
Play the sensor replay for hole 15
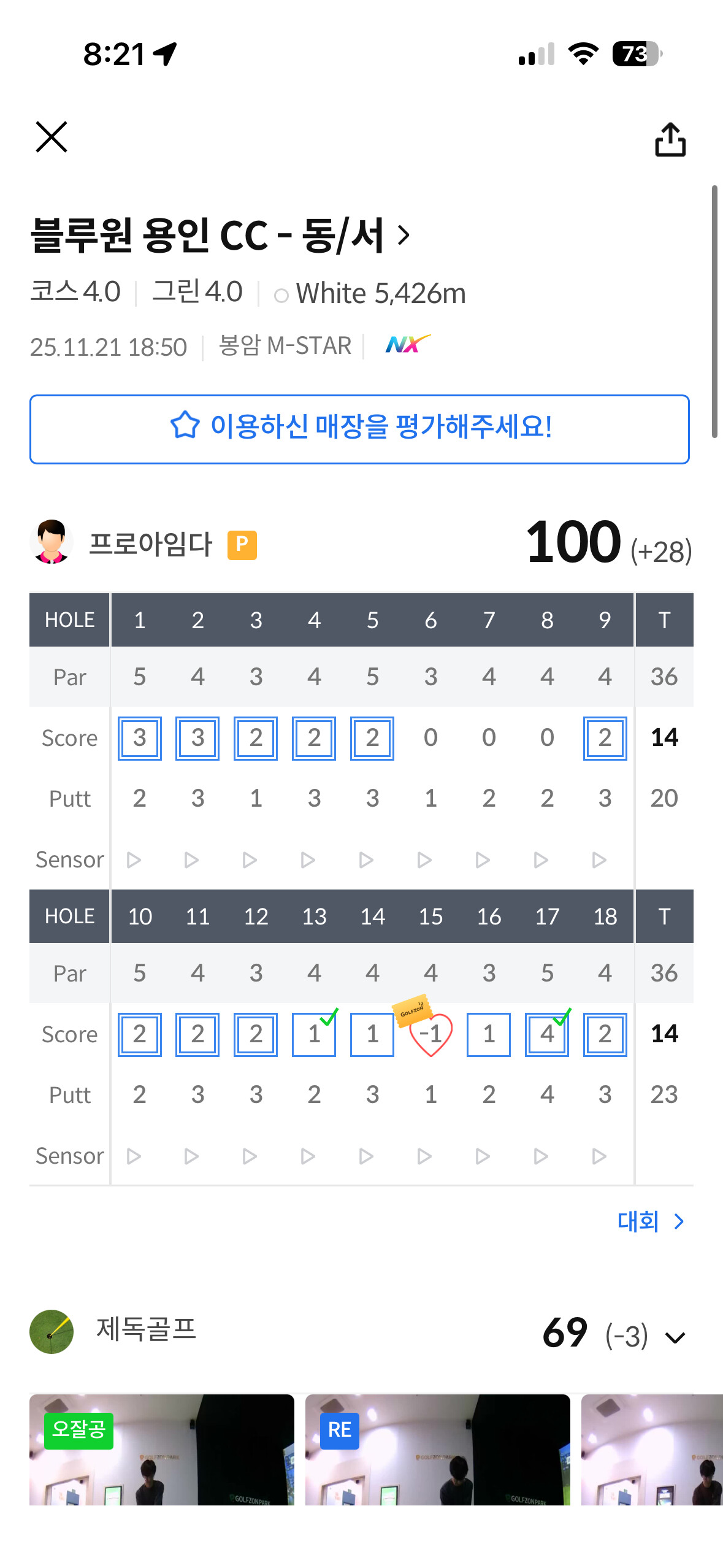pos(424,1156)
